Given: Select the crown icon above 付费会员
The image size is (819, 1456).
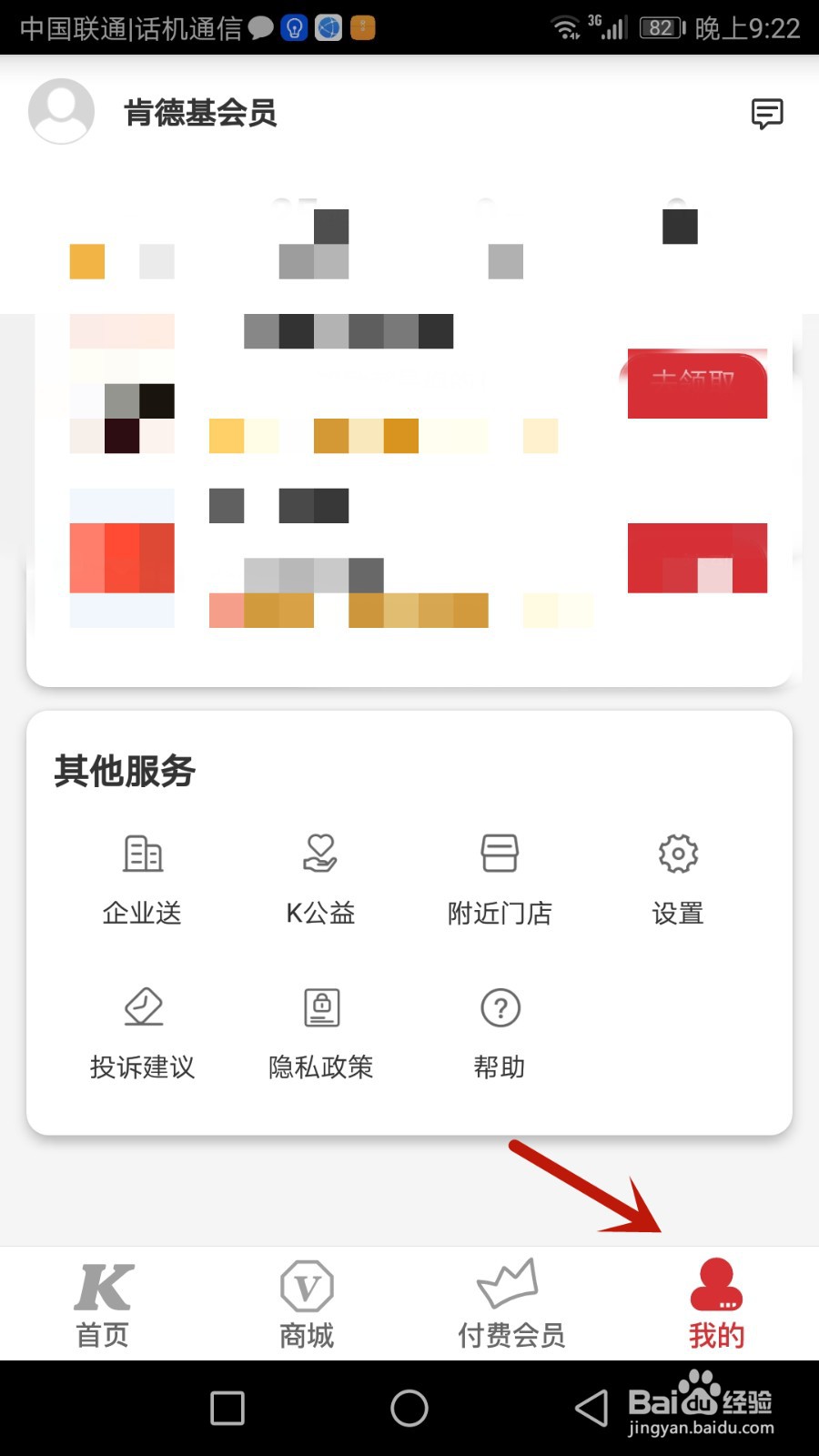Looking at the screenshot, I should coord(510,1283).
